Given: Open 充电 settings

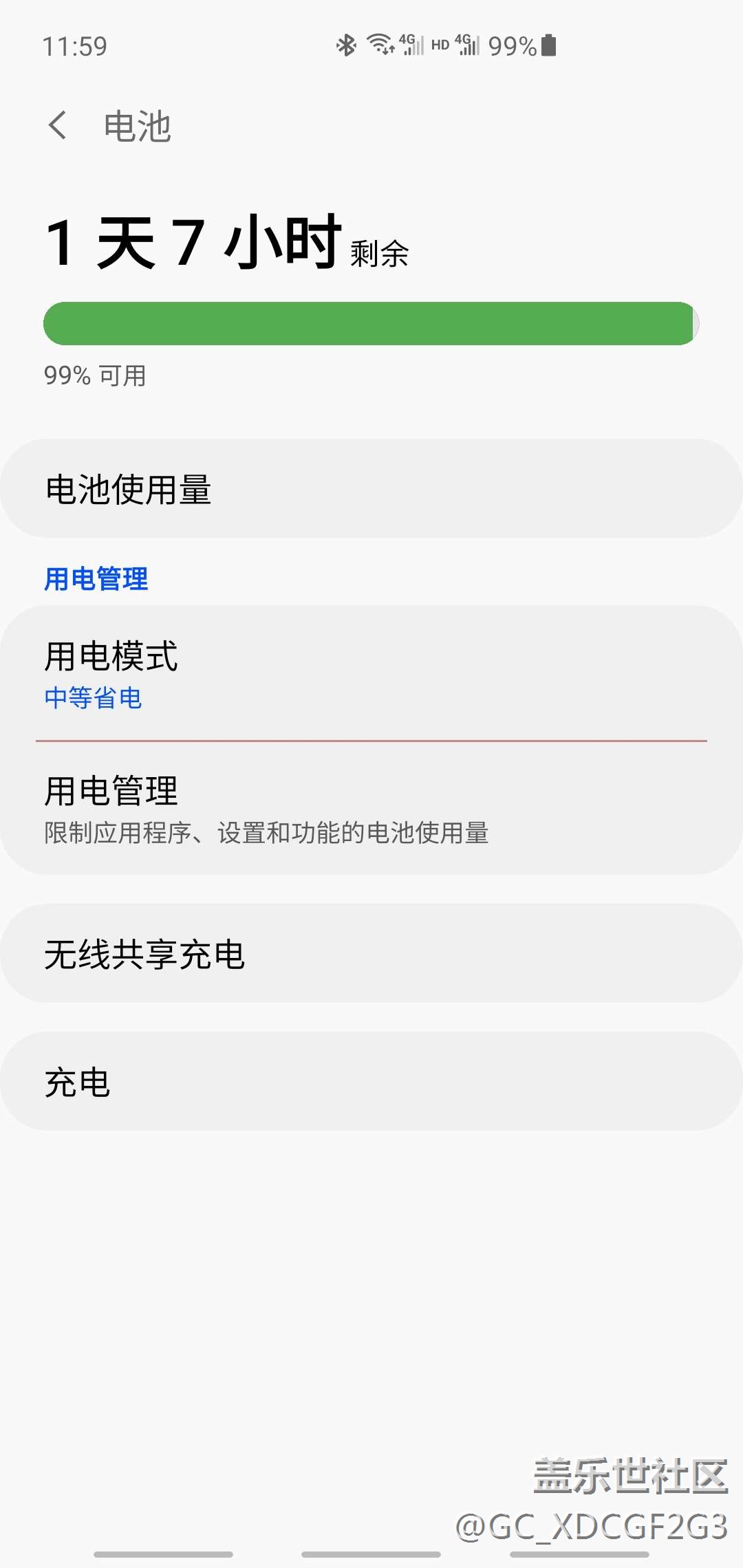Looking at the screenshot, I should (371, 1082).
